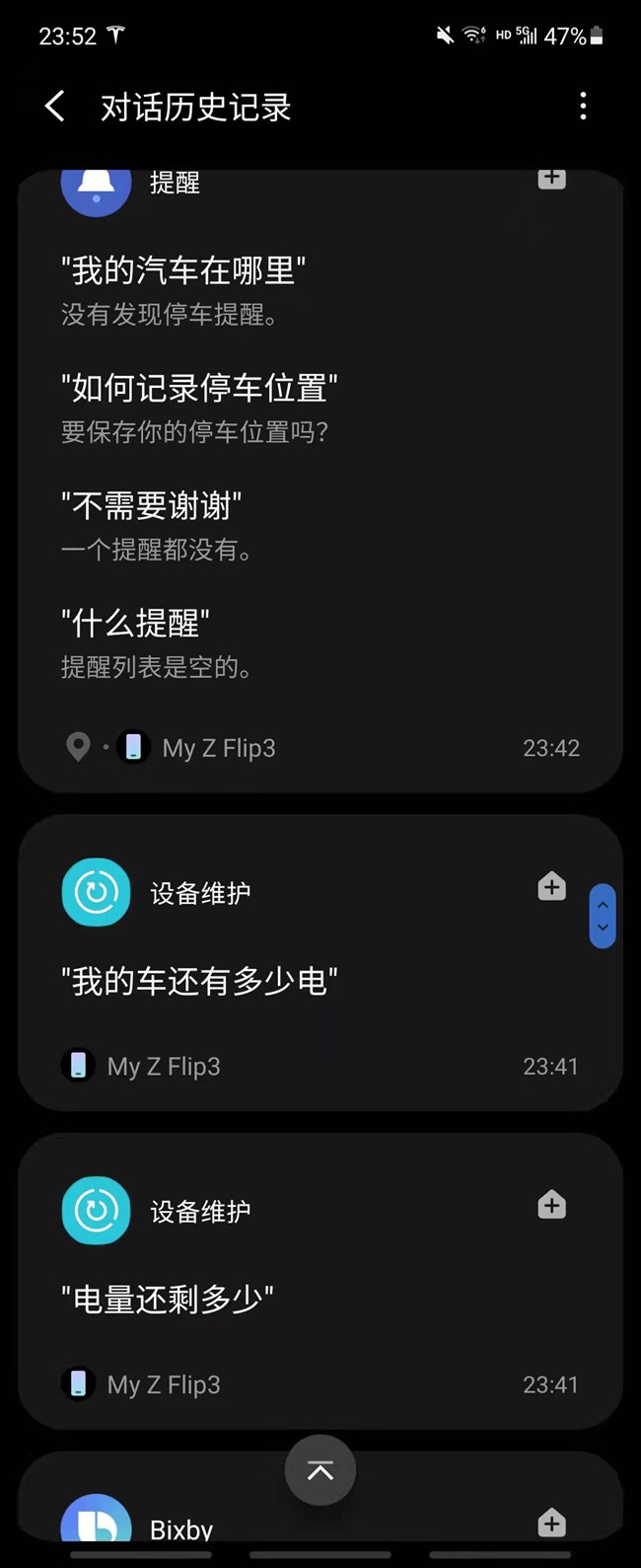Viewport: 641px width, 1568px height.
Task: Open the "我的汽车在哪里" conversation entry
Action: [x=183, y=269]
